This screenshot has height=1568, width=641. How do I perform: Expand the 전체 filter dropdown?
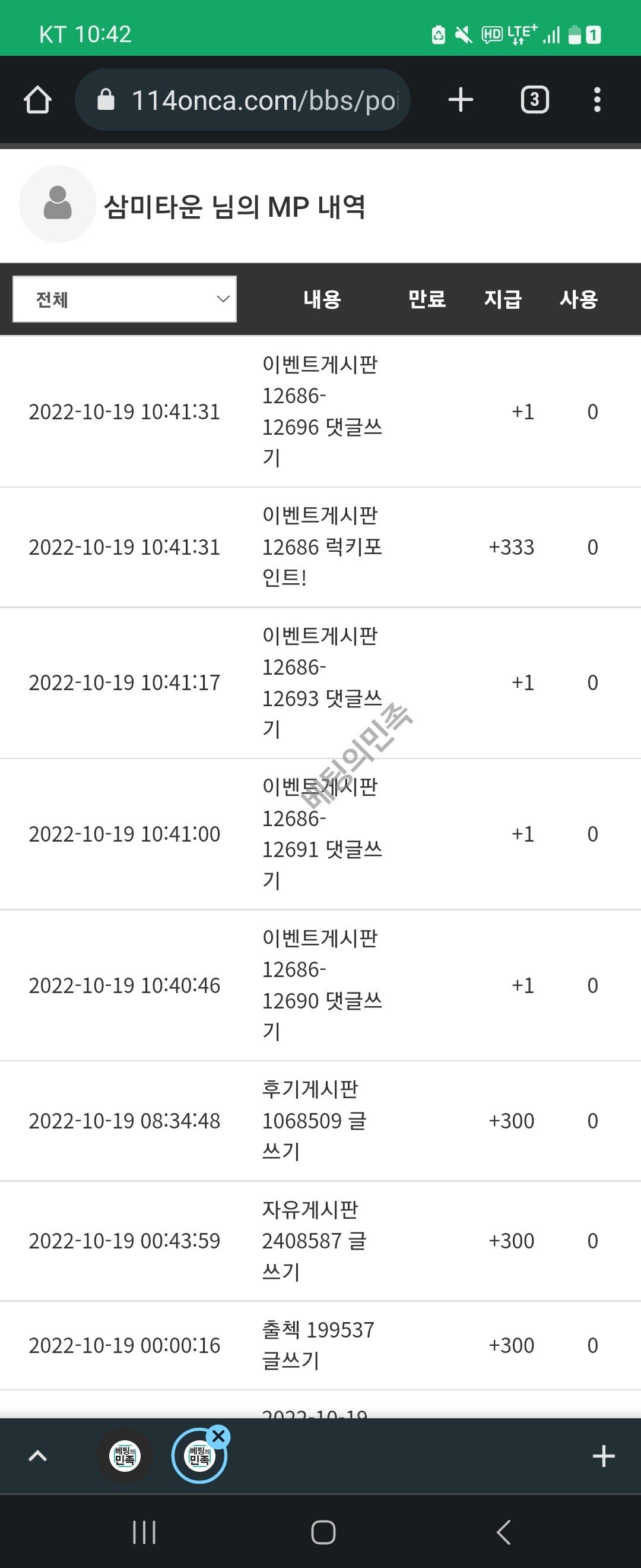(x=125, y=299)
